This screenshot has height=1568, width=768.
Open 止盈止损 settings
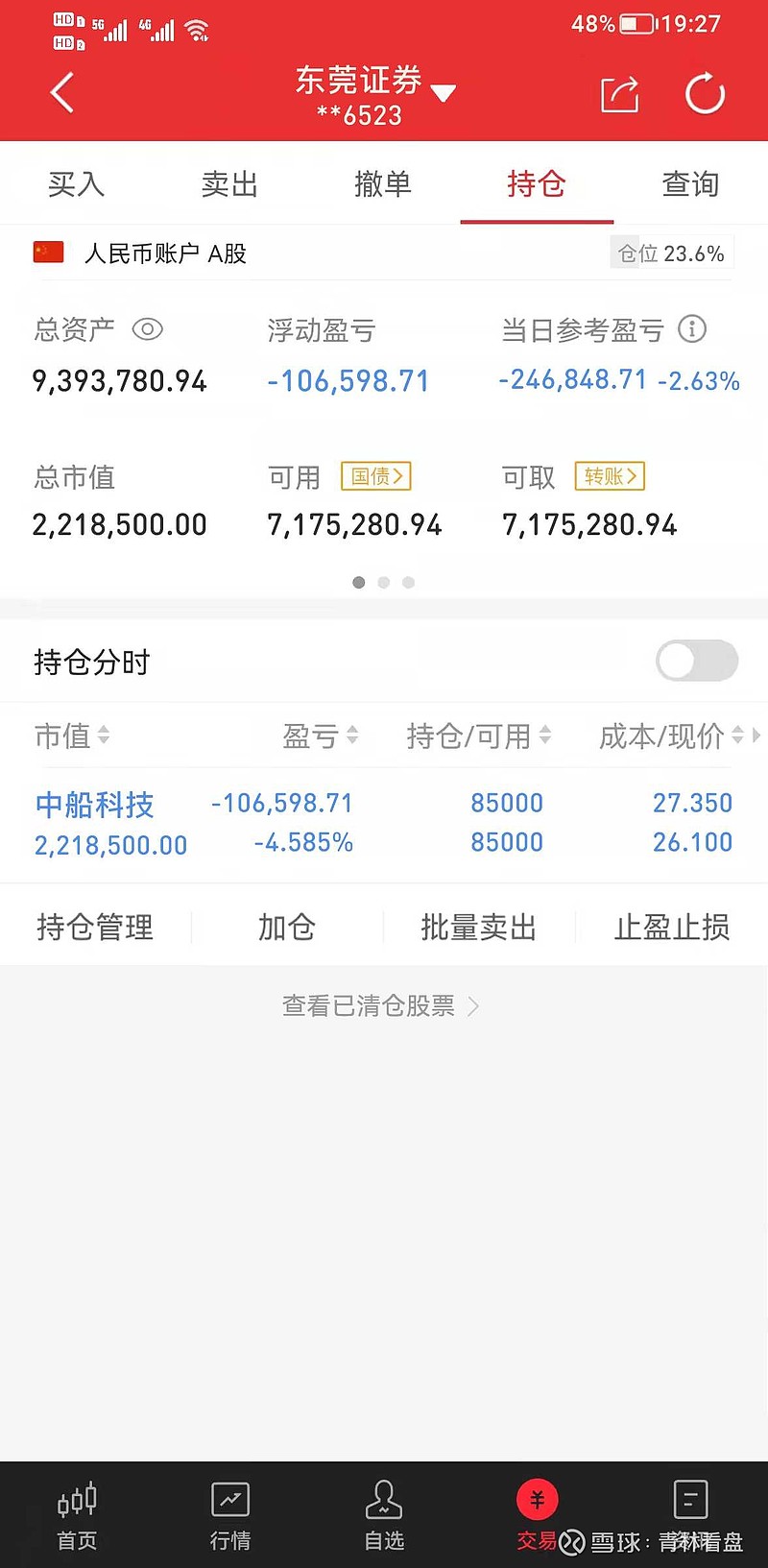click(672, 928)
